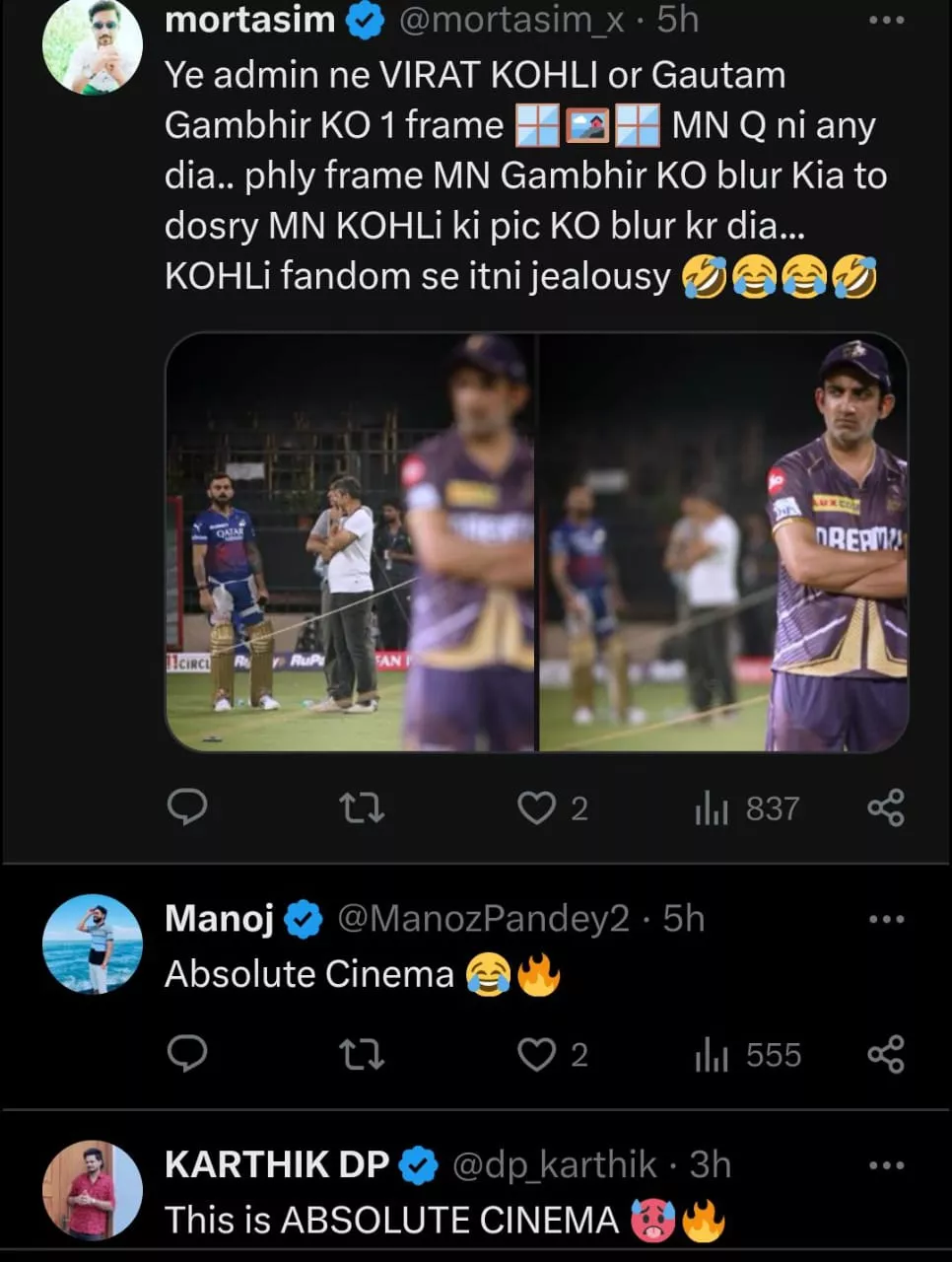This screenshot has height=1262, width=952.
Task: Open Manoj's profile picture
Action: [x=93, y=944]
